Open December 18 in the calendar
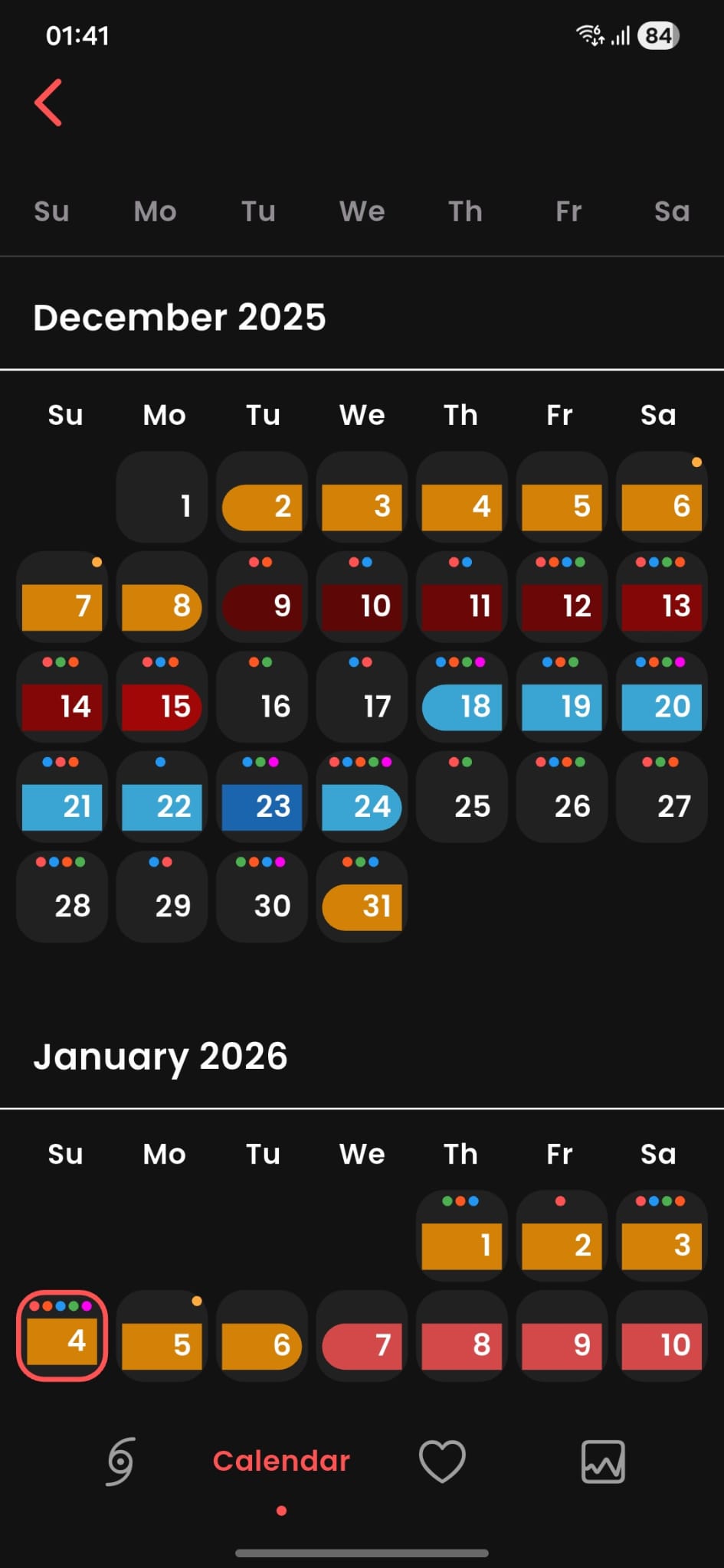 (462, 697)
